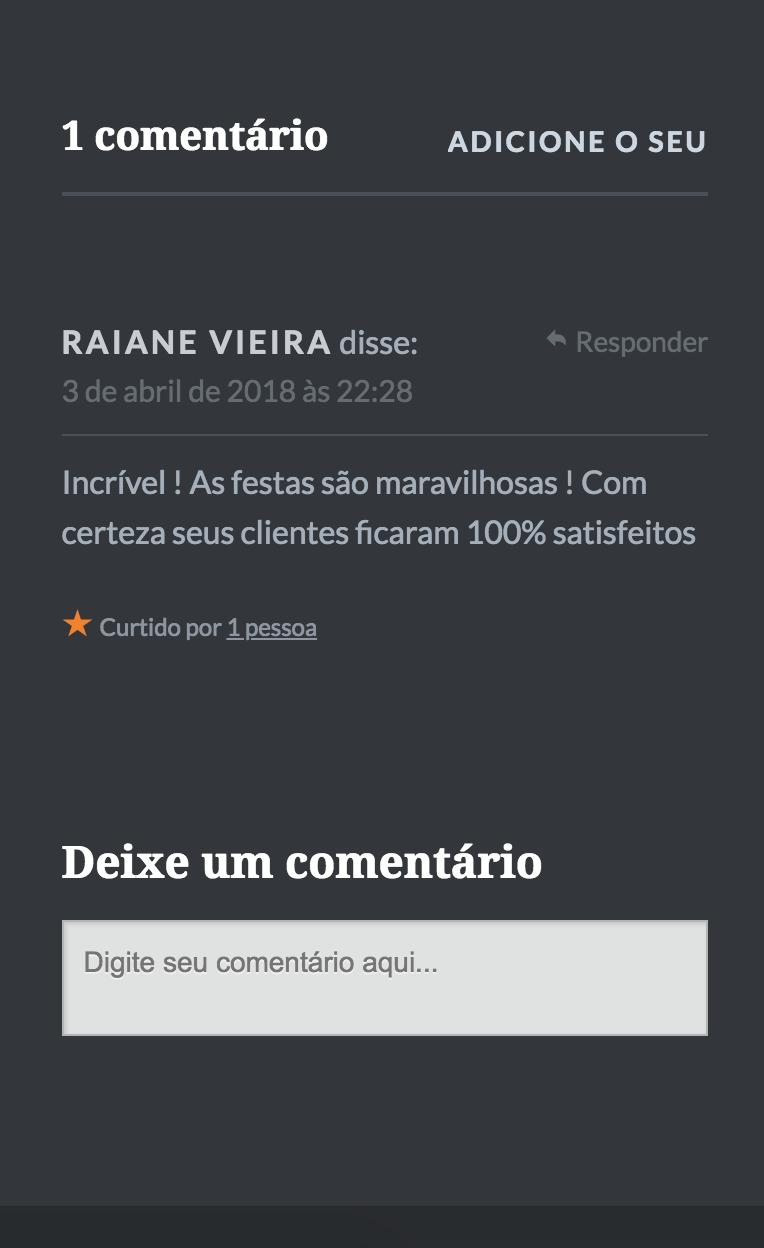Click the reply arrow icon next to Responder
This screenshot has height=1248, width=764.
click(x=557, y=340)
